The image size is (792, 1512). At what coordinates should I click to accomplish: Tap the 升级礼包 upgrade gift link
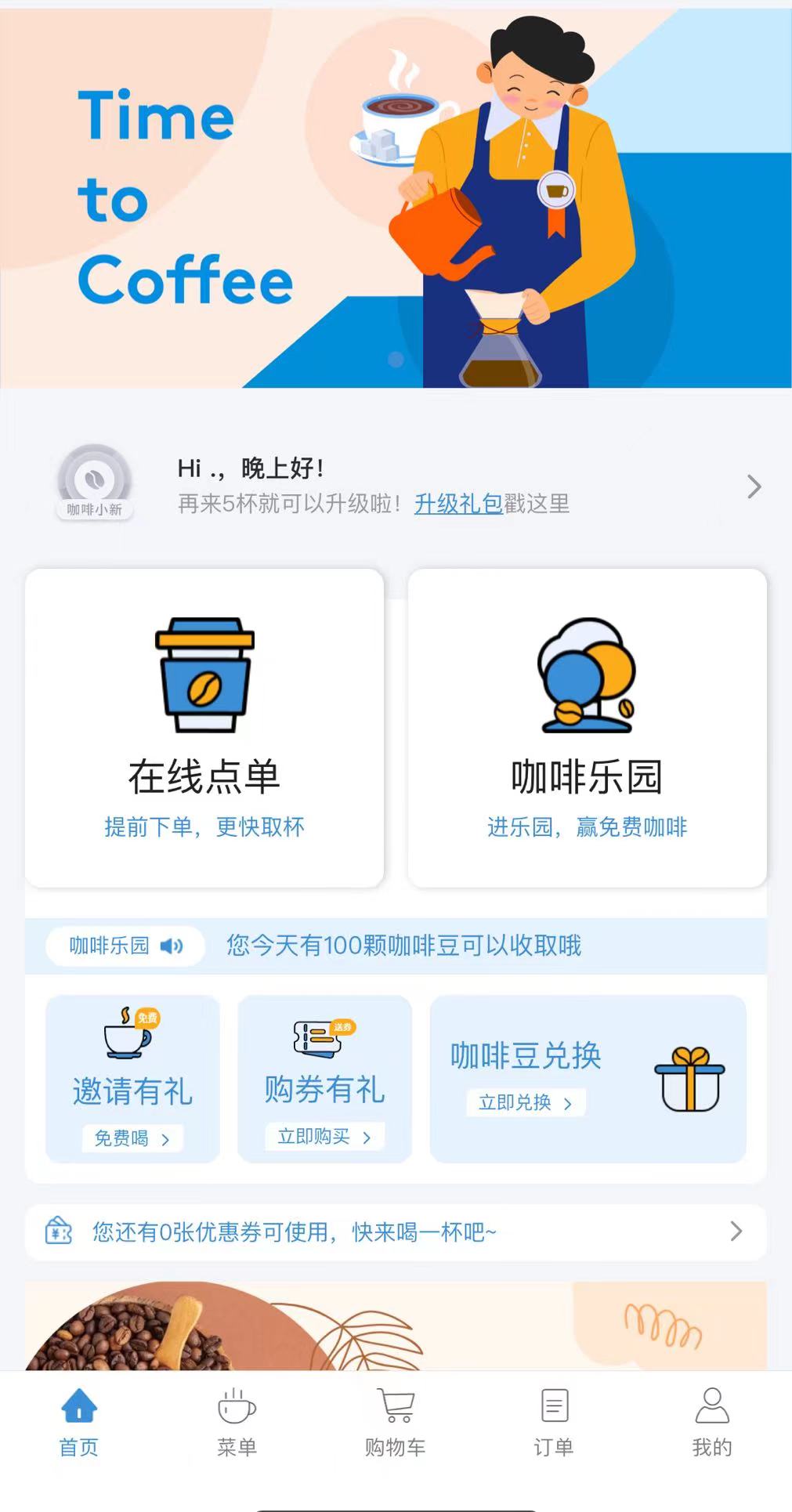pyautogui.click(x=458, y=504)
